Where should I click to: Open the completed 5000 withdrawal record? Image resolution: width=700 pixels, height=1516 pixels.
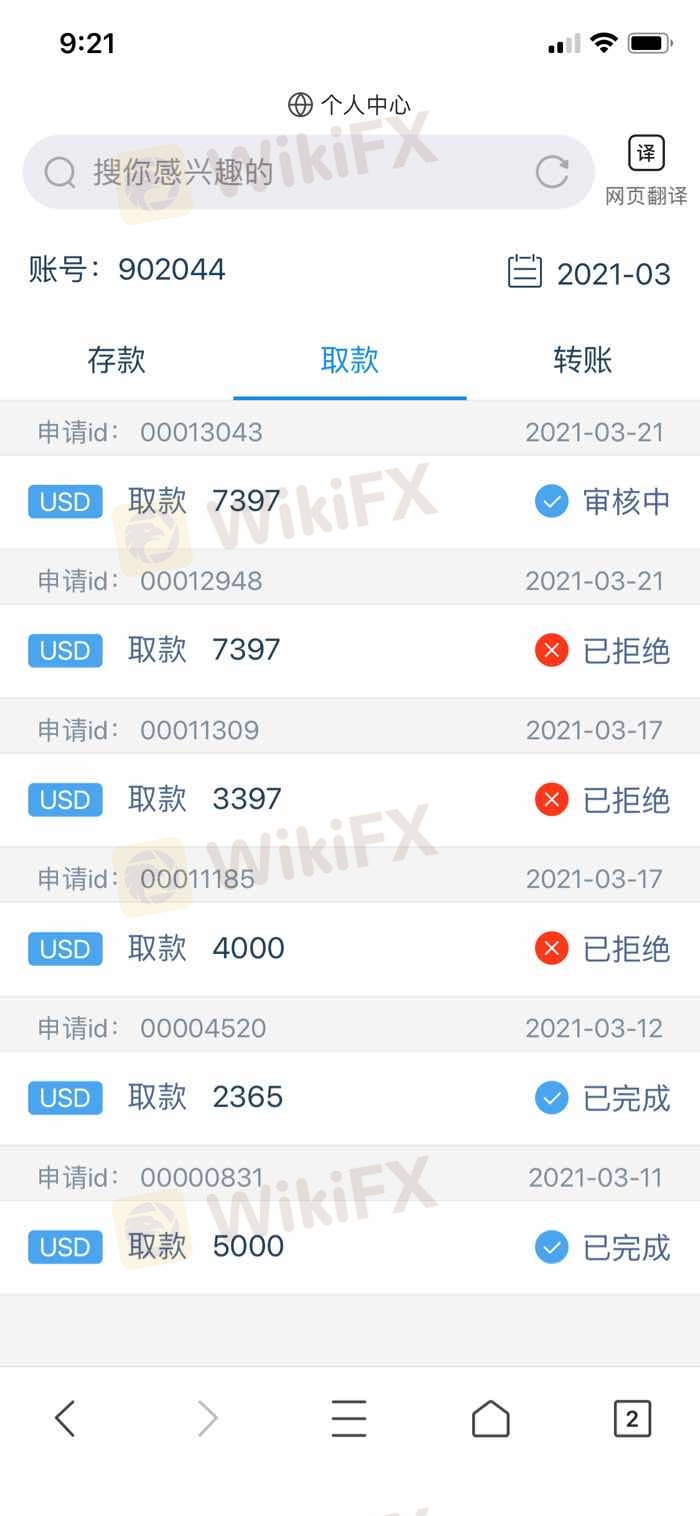350,1247
